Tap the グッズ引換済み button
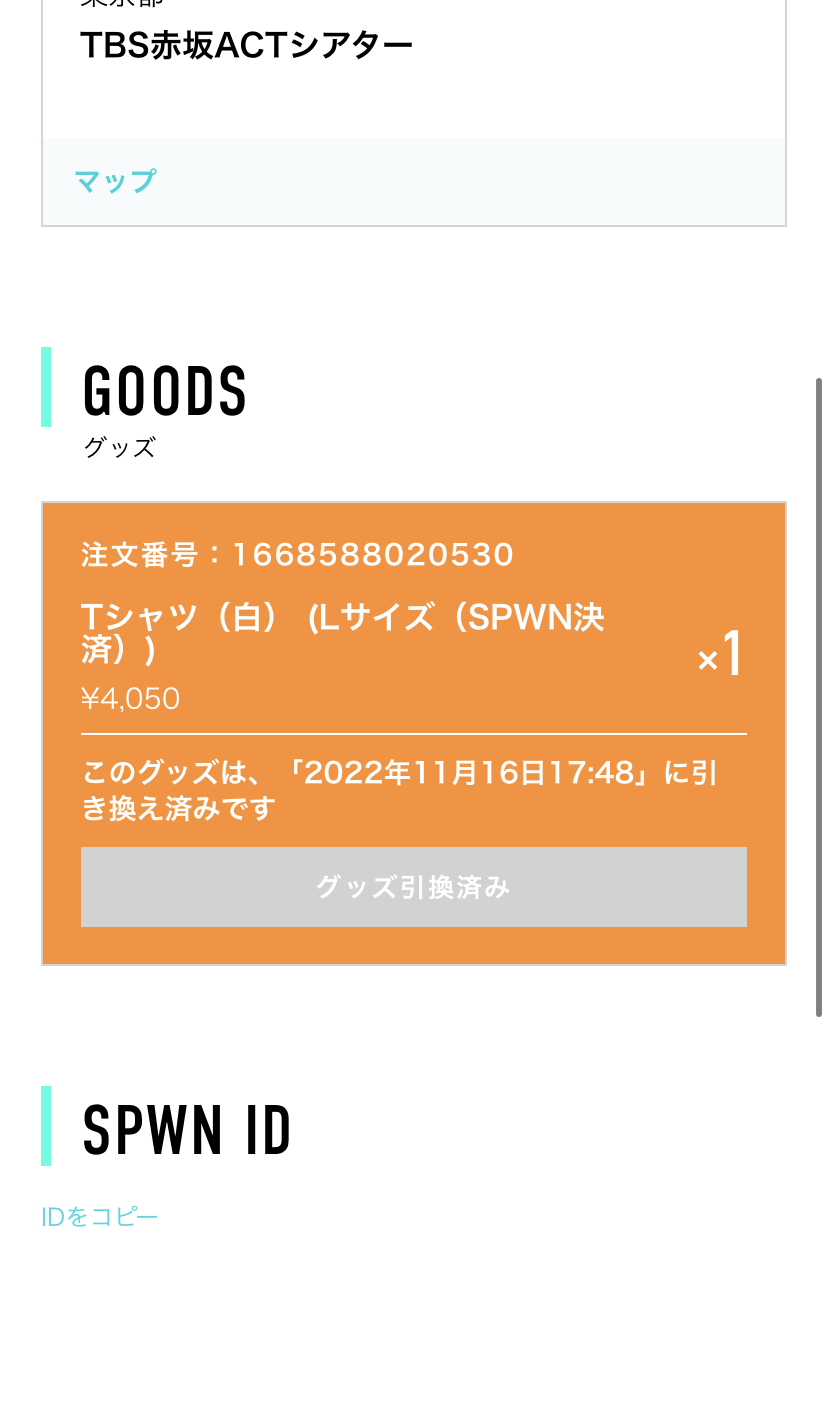The width and height of the screenshot is (828, 1419). [x=413, y=887]
